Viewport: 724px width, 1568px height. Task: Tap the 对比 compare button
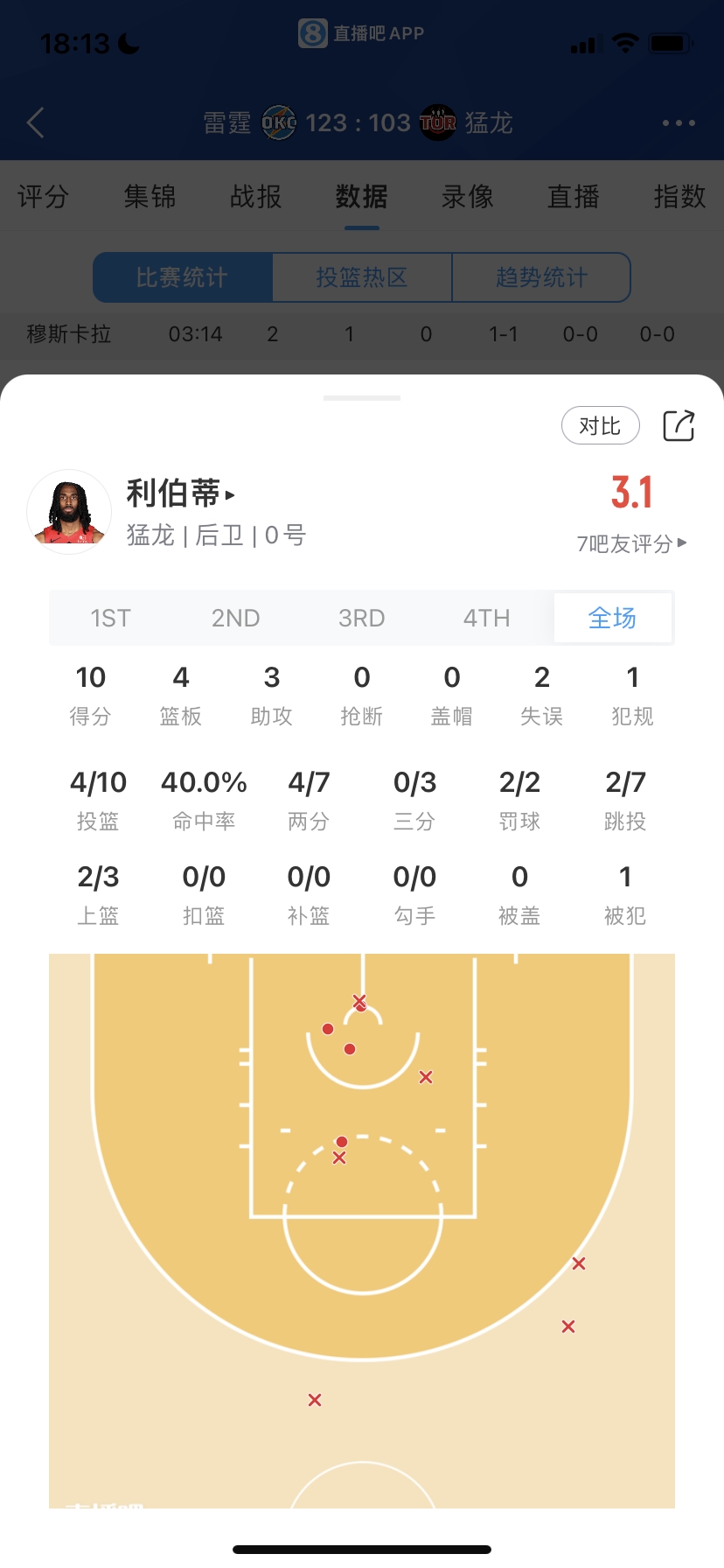600,426
